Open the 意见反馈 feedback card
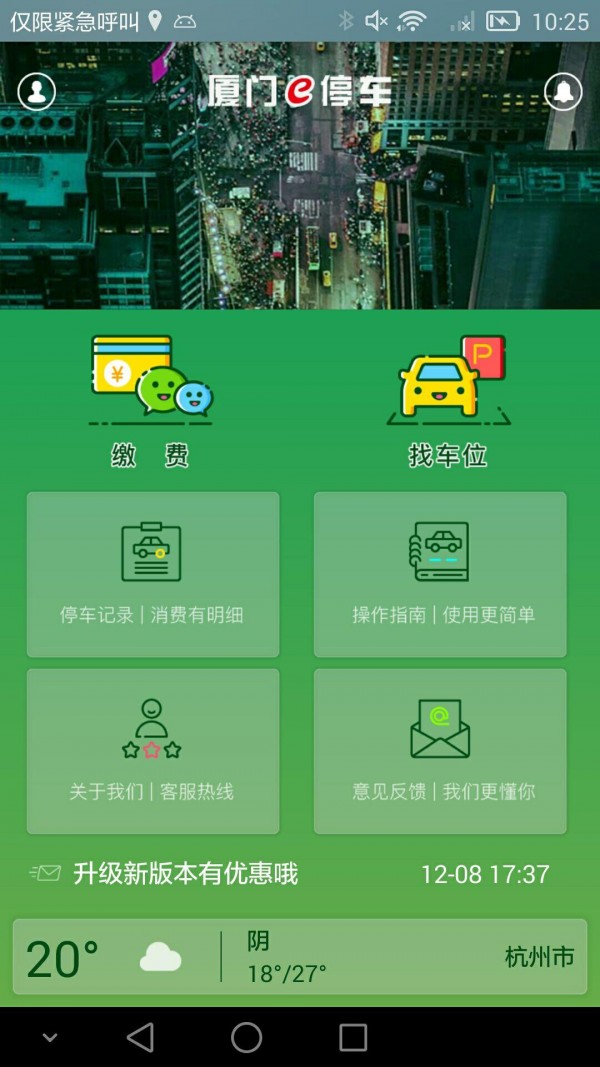Screen dimensions: 600x1067 coord(440,751)
